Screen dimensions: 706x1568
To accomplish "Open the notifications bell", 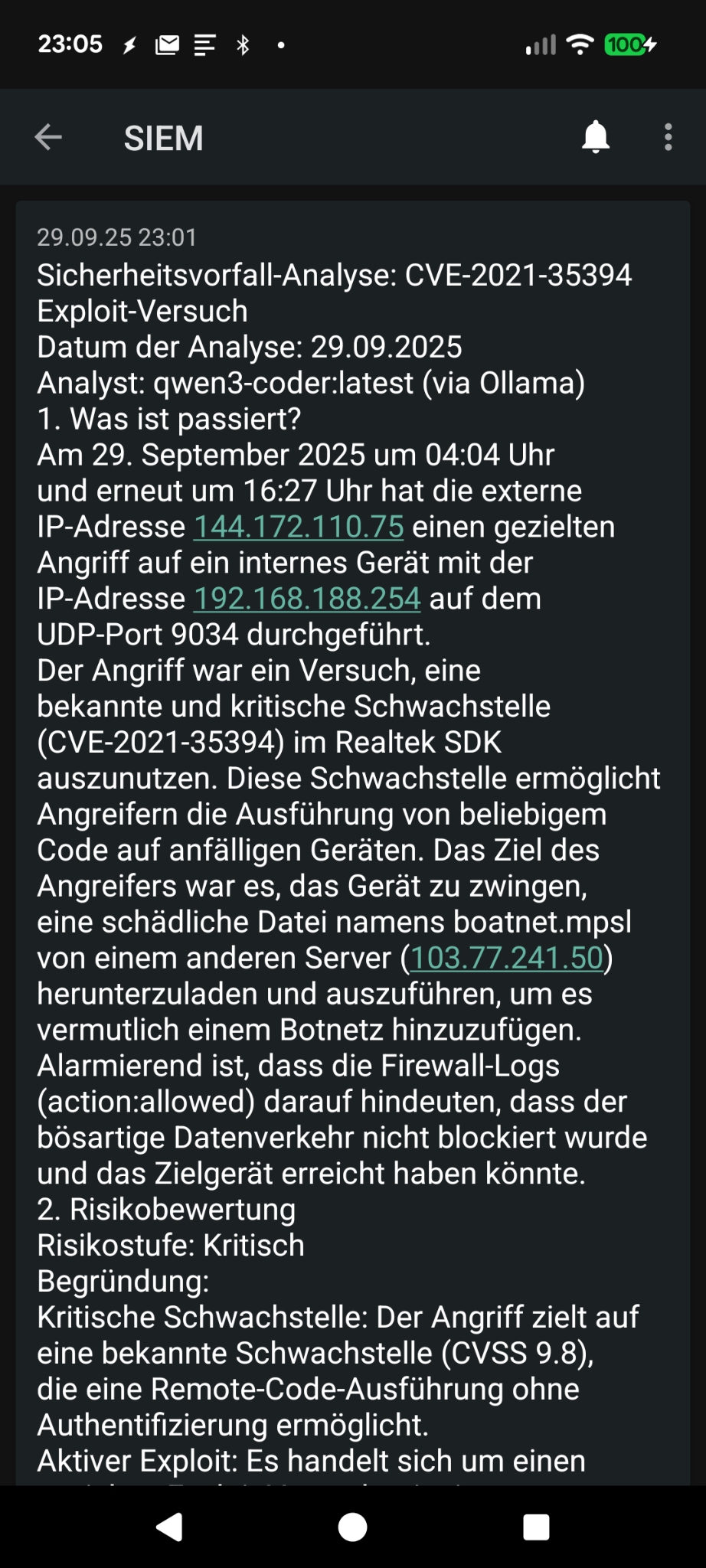I will coord(595,138).
